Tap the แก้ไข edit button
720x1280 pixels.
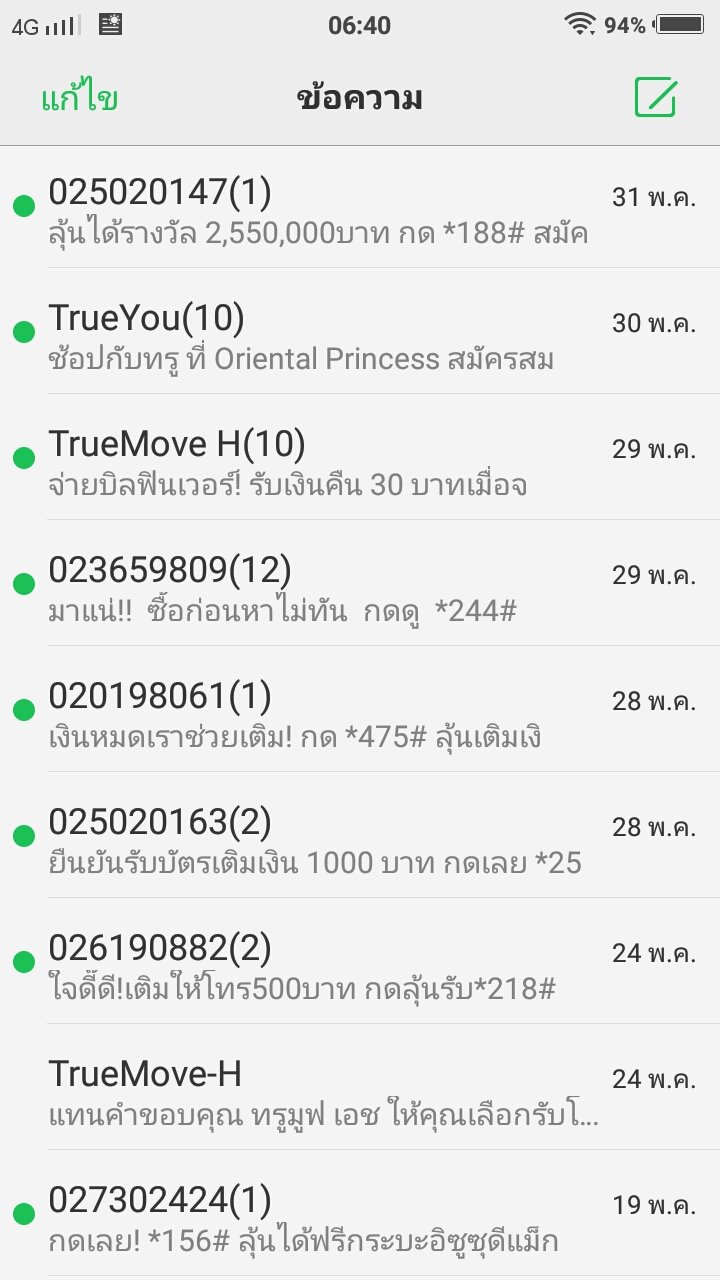[x=80, y=99]
